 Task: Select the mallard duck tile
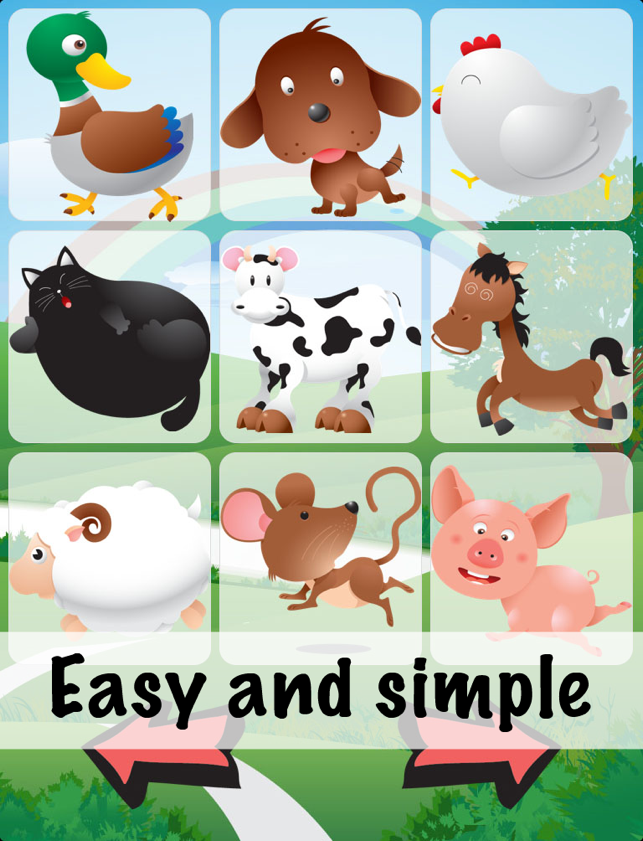[110, 115]
